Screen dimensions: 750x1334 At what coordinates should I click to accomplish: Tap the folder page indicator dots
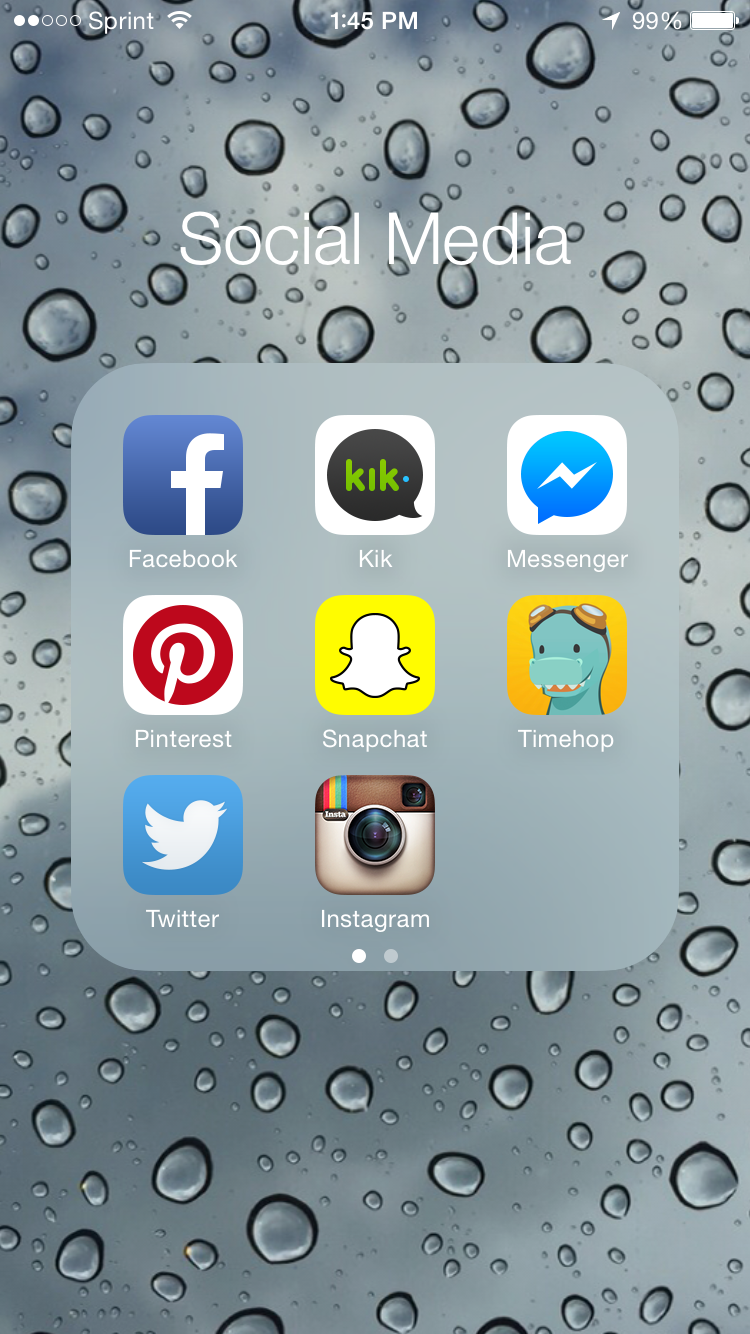pyautogui.click(x=375, y=956)
